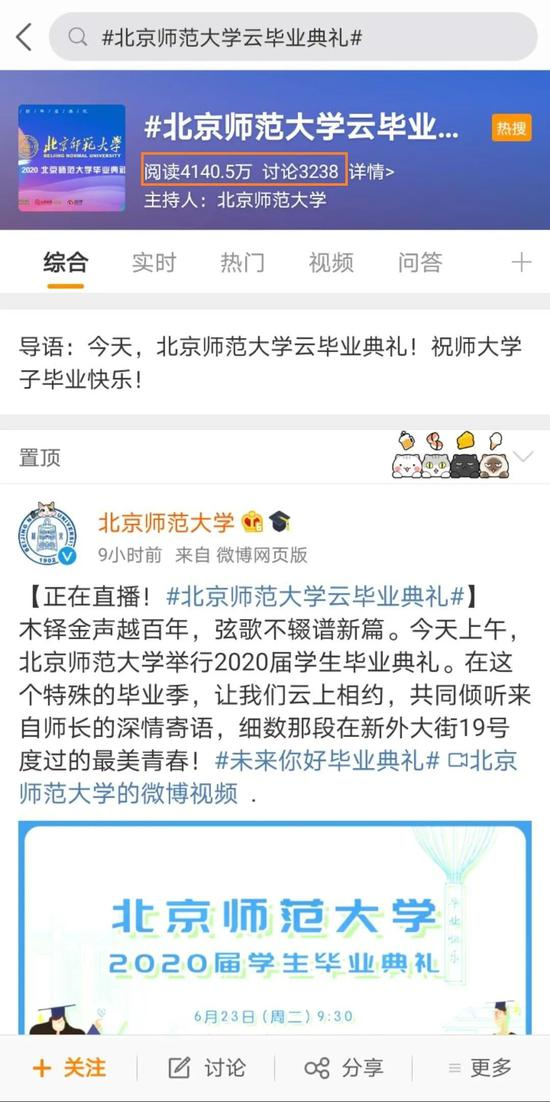
Task: Tap the plus icon beside the tabs
Action: (521, 263)
